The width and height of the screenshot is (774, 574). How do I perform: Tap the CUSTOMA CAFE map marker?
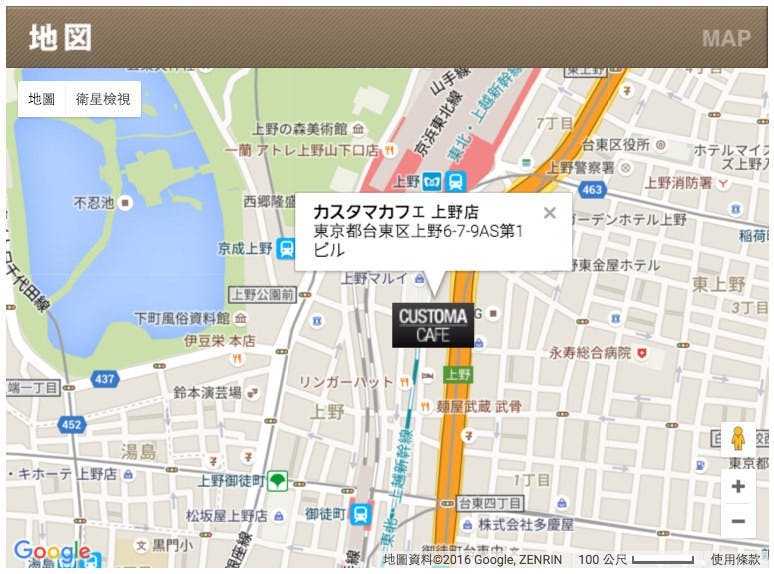(x=433, y=324)
